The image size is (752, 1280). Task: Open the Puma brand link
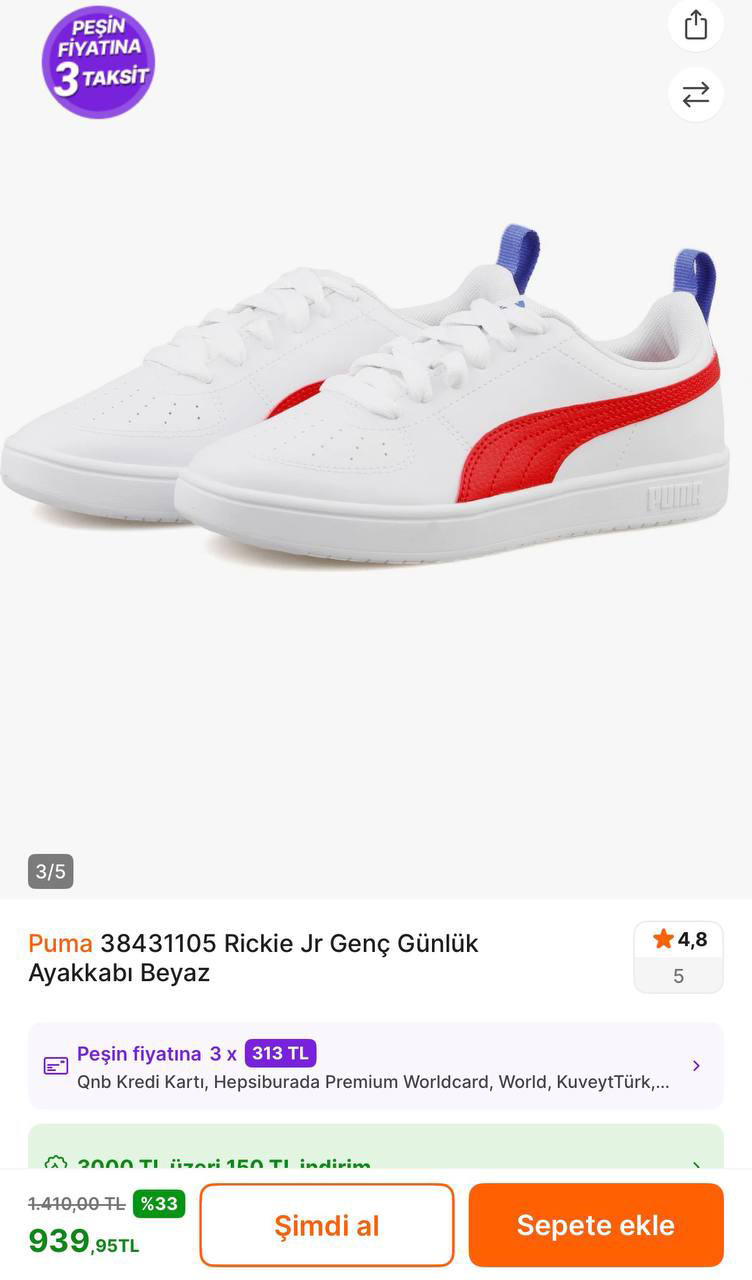60,943
